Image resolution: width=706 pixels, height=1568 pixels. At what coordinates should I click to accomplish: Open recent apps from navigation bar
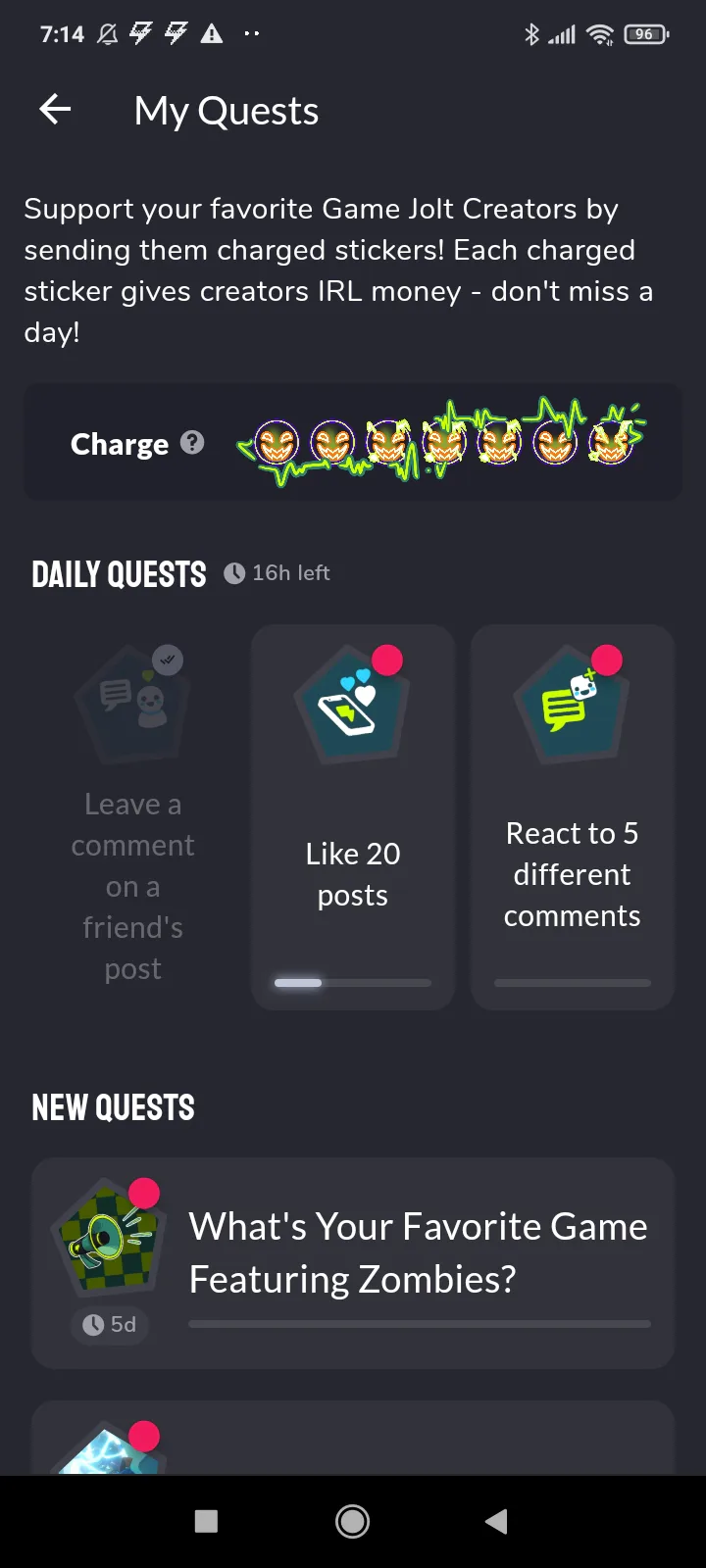[x=206, y=1521]
